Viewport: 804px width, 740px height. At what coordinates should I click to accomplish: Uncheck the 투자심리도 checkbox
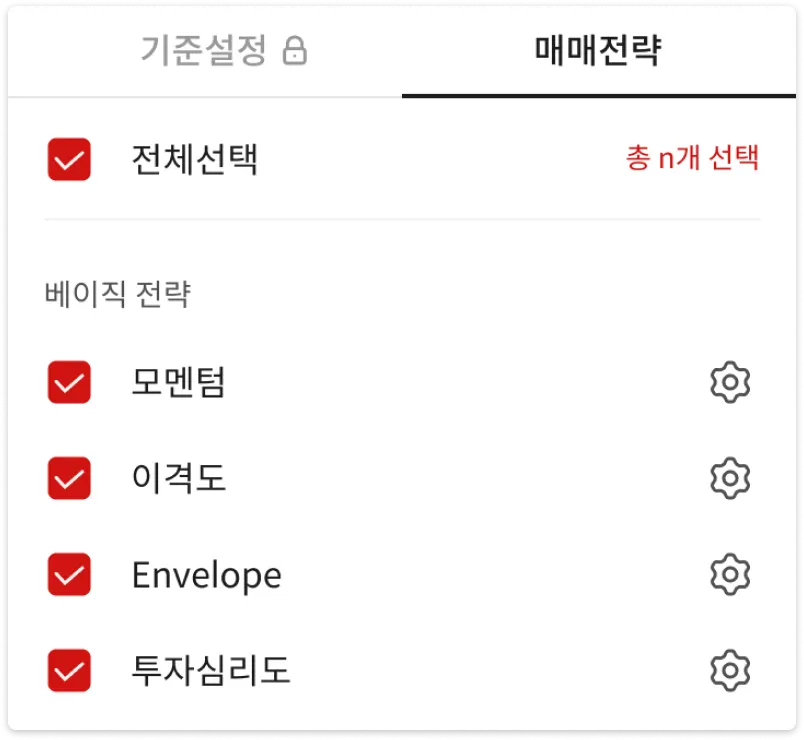tap(69, 670)
